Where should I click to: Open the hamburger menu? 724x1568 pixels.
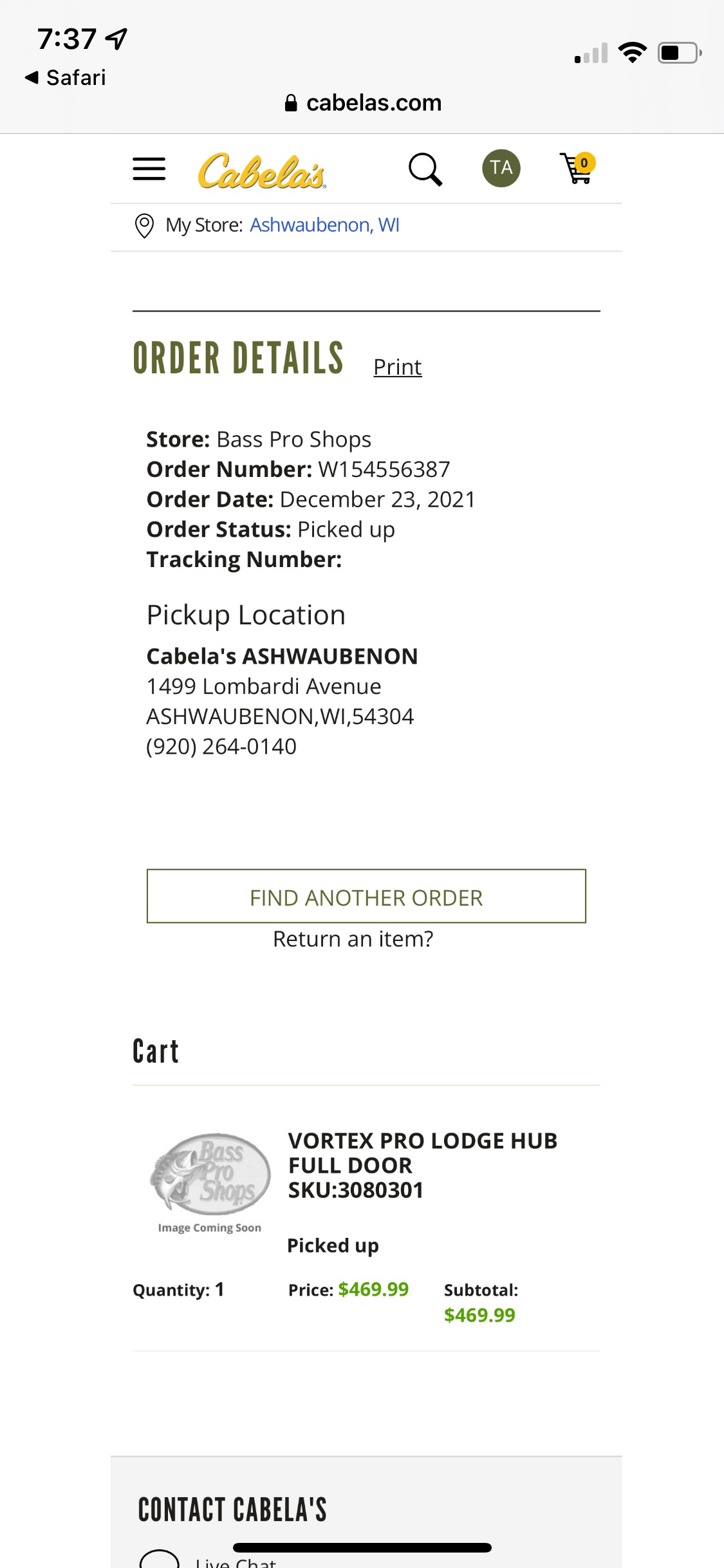click(149, 169)
